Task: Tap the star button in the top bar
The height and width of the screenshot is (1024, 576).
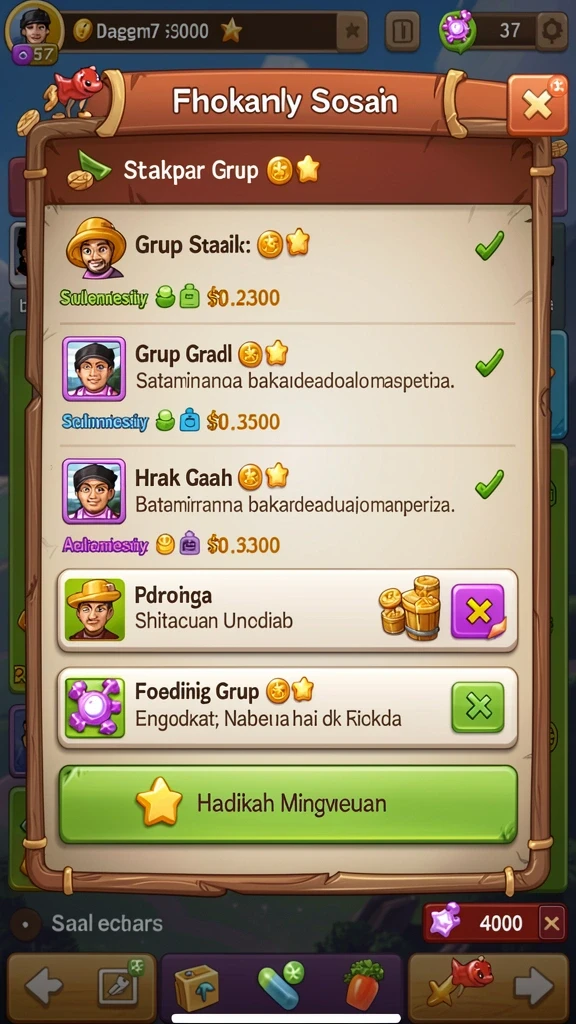Action: pyautogui.click(x=351, y=31)
